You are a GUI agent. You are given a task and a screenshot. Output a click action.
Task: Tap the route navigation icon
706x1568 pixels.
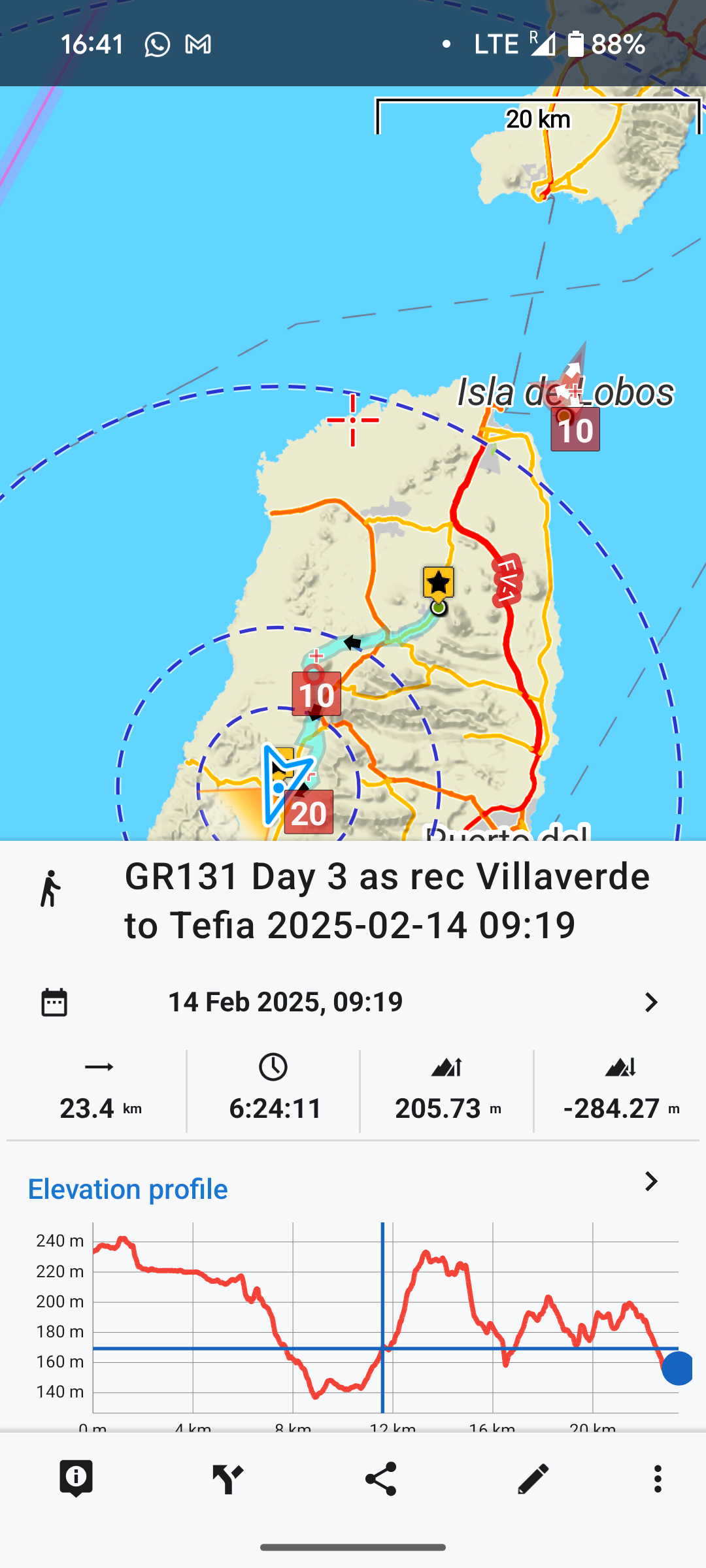[x=228, y=1478]
